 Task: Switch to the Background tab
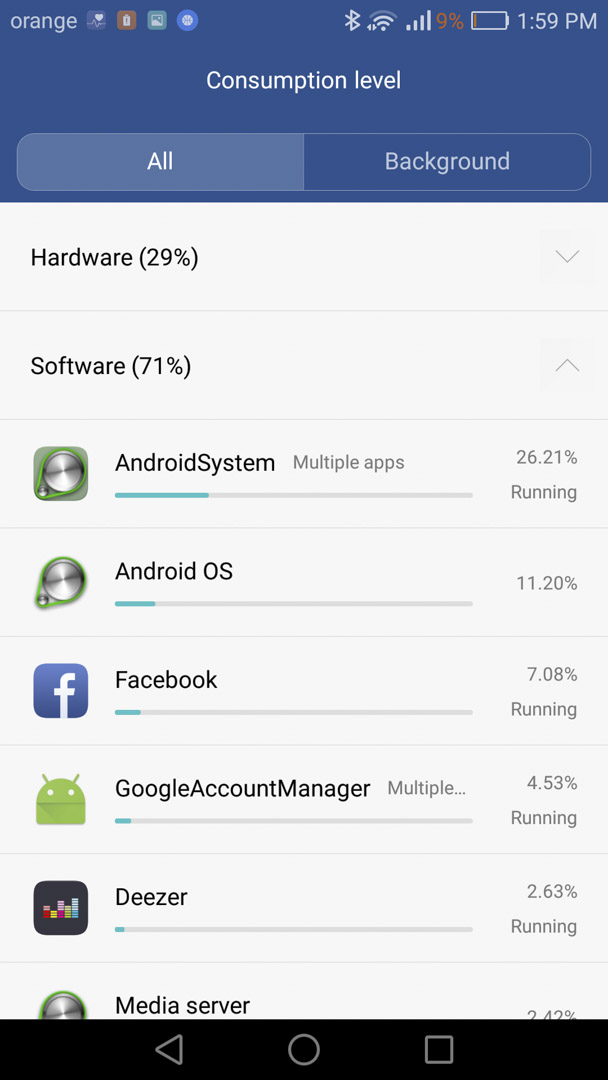447,162
